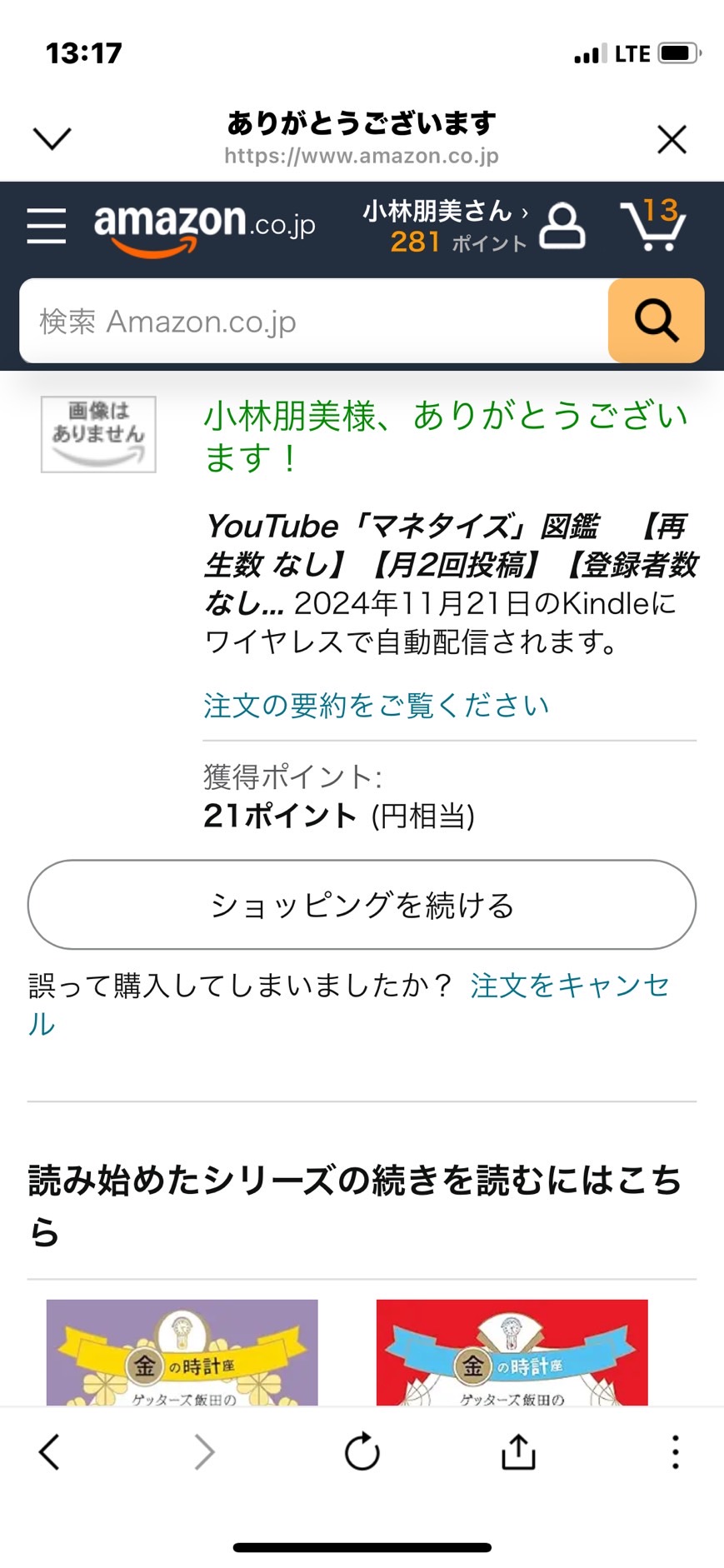Viewport: 724px width, 1568px height.
Task: Tap the orange search magnifier button
Action: (657, 321)
